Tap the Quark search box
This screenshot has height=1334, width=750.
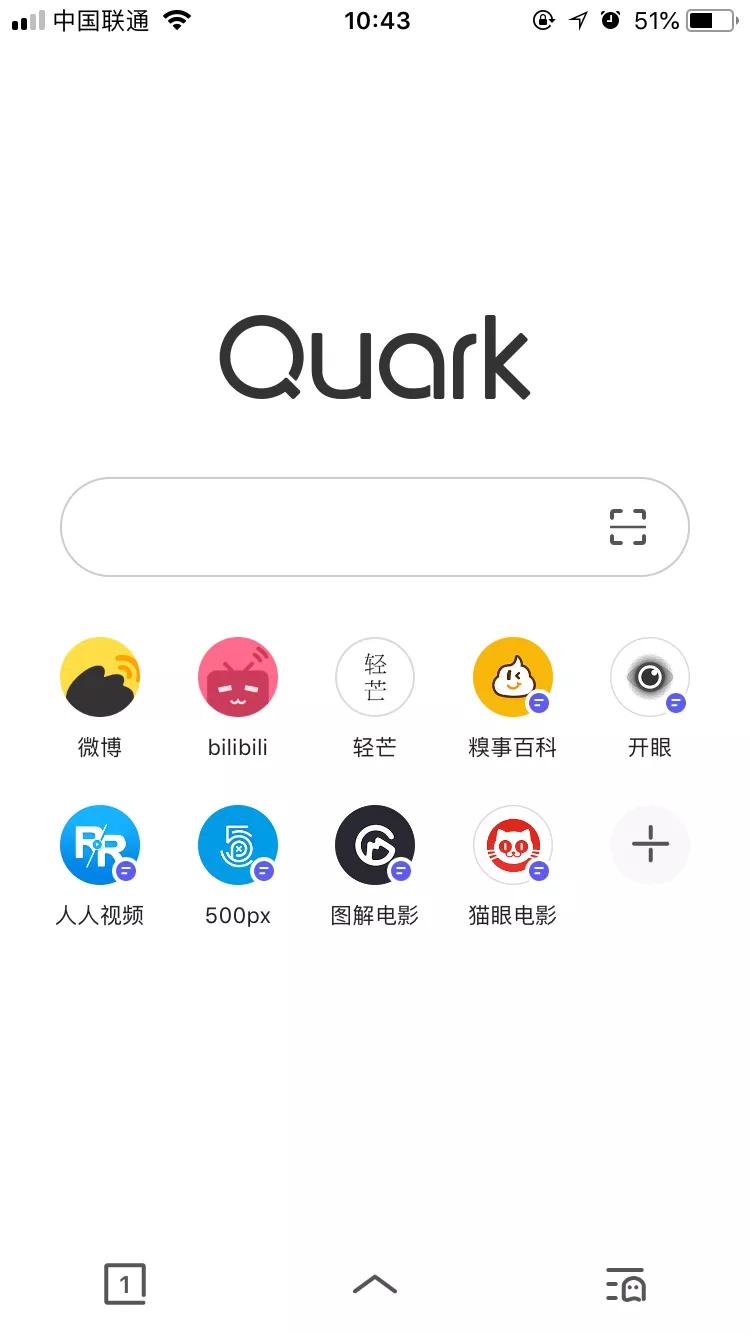[330, 527]
